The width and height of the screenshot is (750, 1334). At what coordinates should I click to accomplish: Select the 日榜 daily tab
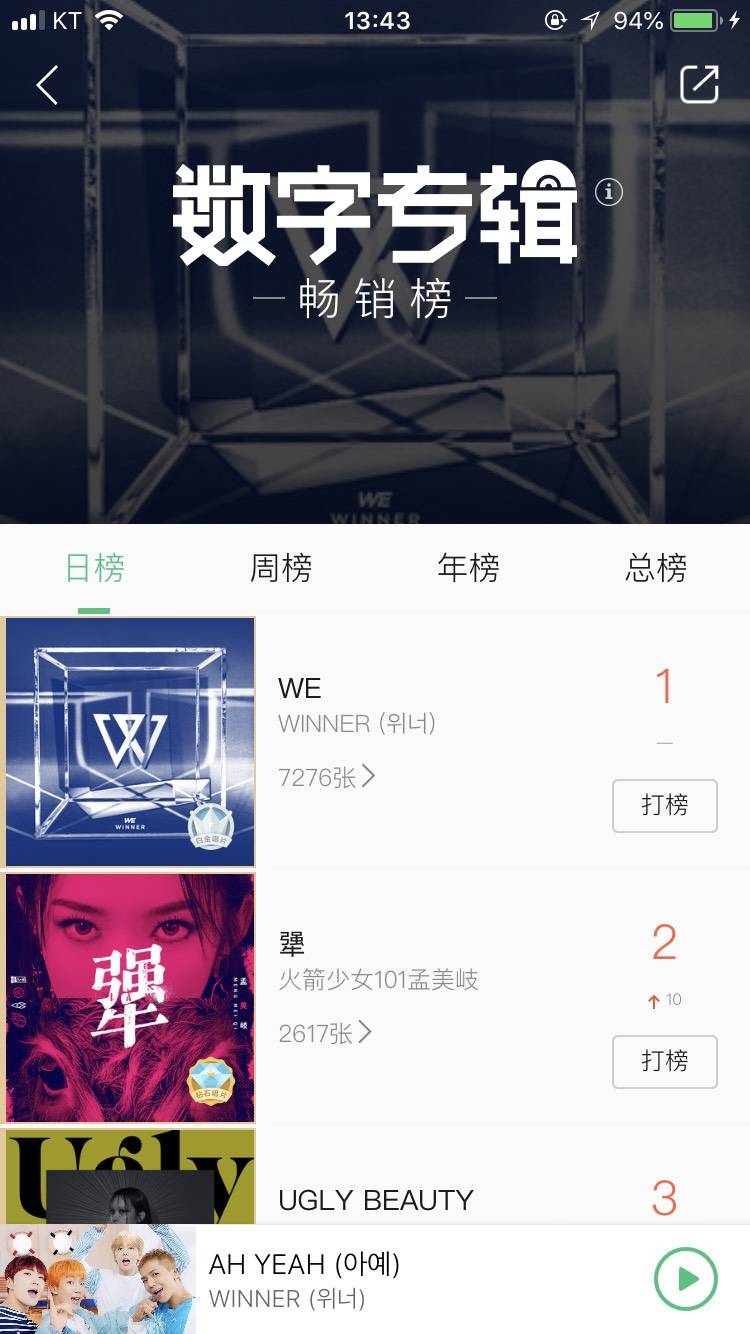(94, 568)
